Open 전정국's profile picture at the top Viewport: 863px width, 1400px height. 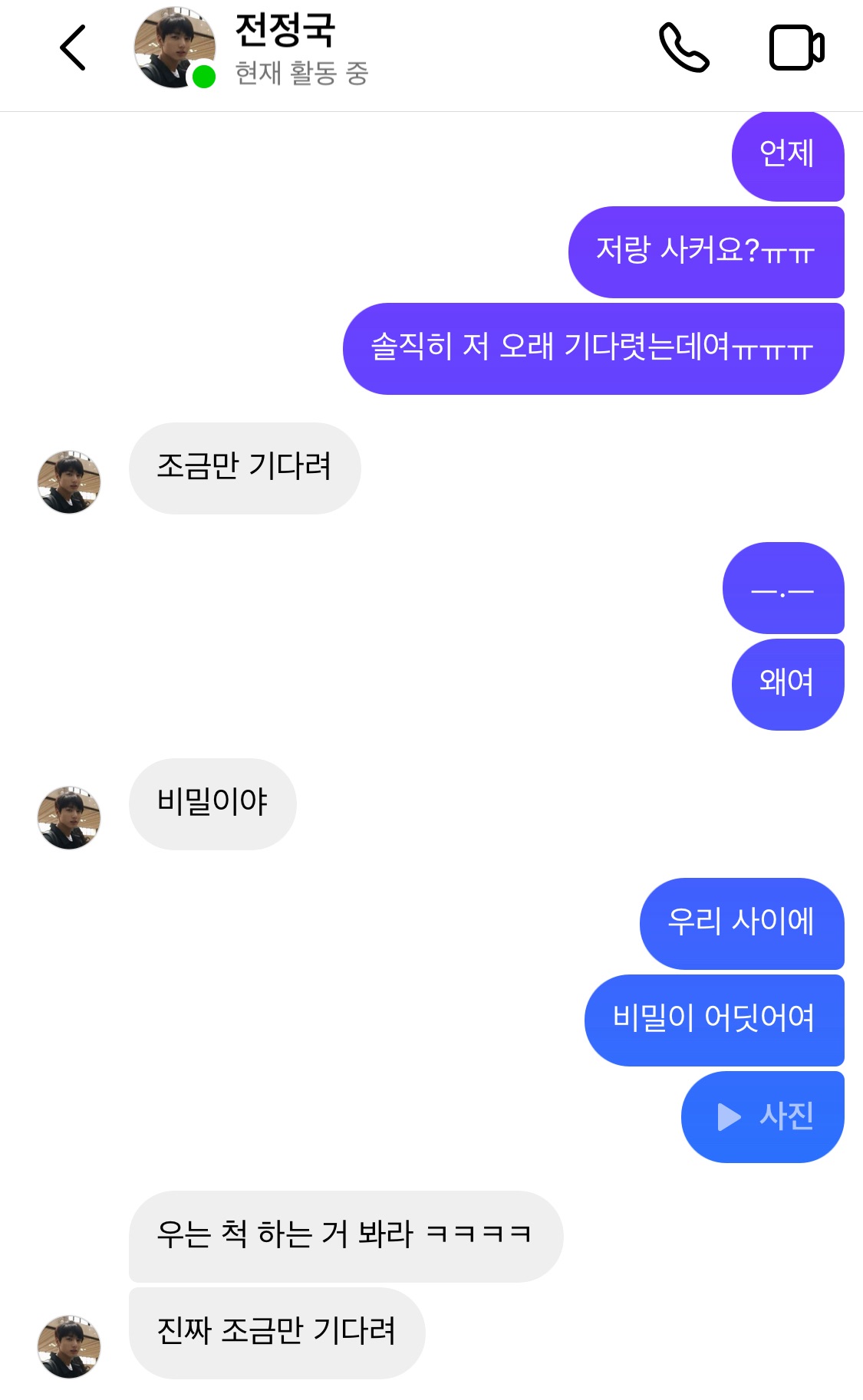click(x=173, y=46)
